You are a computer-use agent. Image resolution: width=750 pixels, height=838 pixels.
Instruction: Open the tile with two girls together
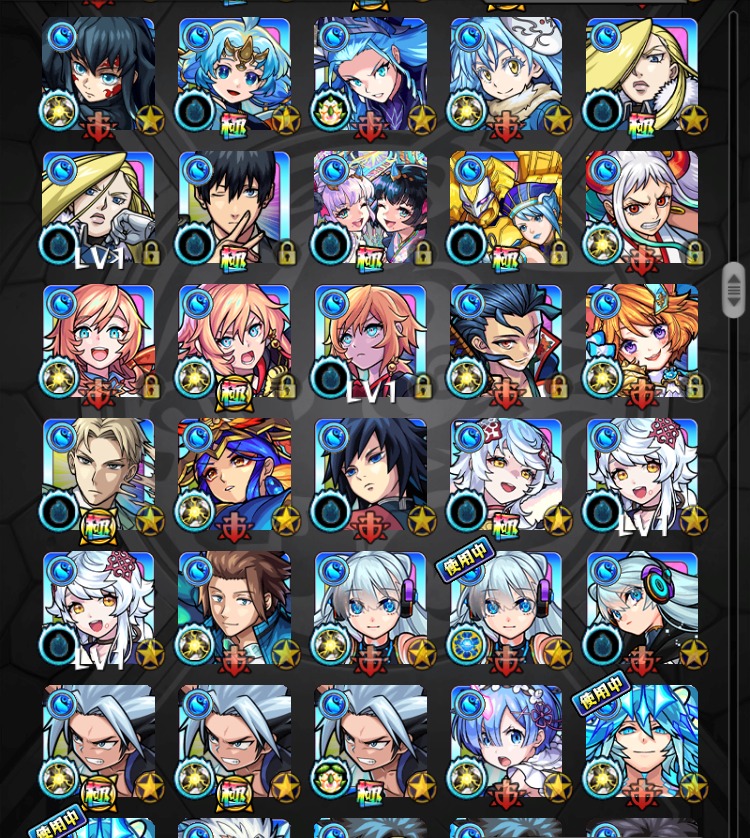pos(370,208)
